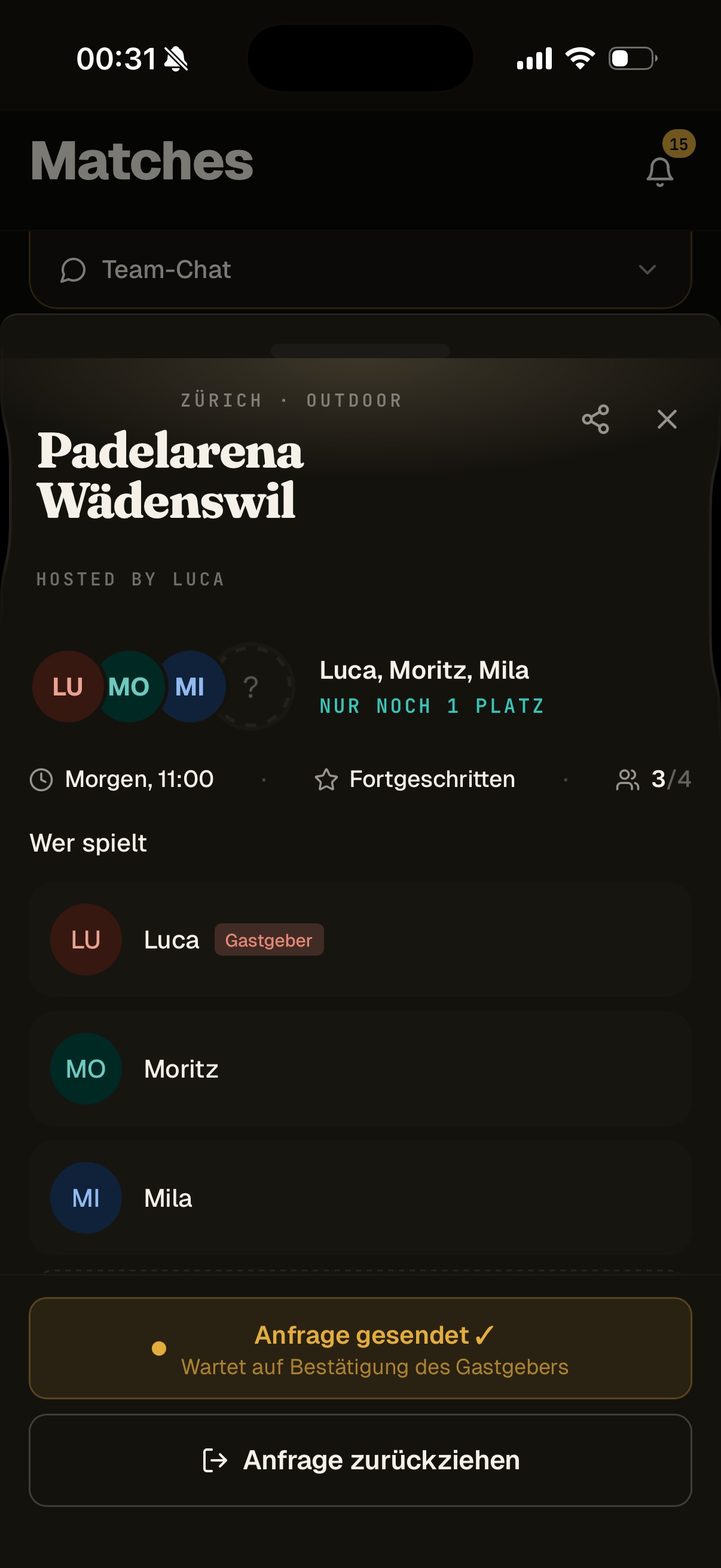This screenshot has width=721, height=1568.
Task: Withdraw request via Anfrage zurückziehen
Action: tap(360, 1460)
